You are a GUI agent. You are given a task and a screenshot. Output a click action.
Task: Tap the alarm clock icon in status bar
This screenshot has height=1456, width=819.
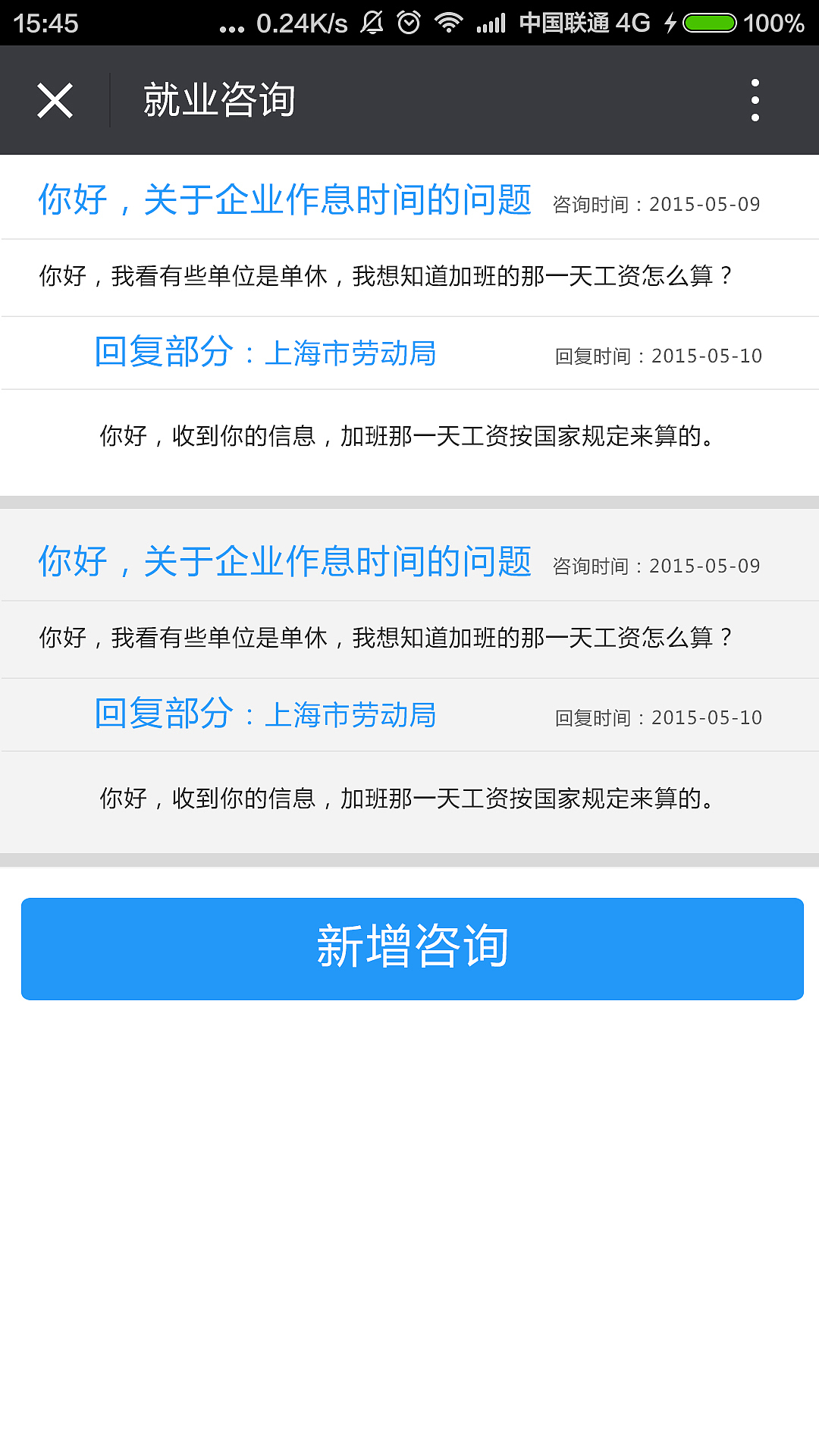click(x=409, y=23)
